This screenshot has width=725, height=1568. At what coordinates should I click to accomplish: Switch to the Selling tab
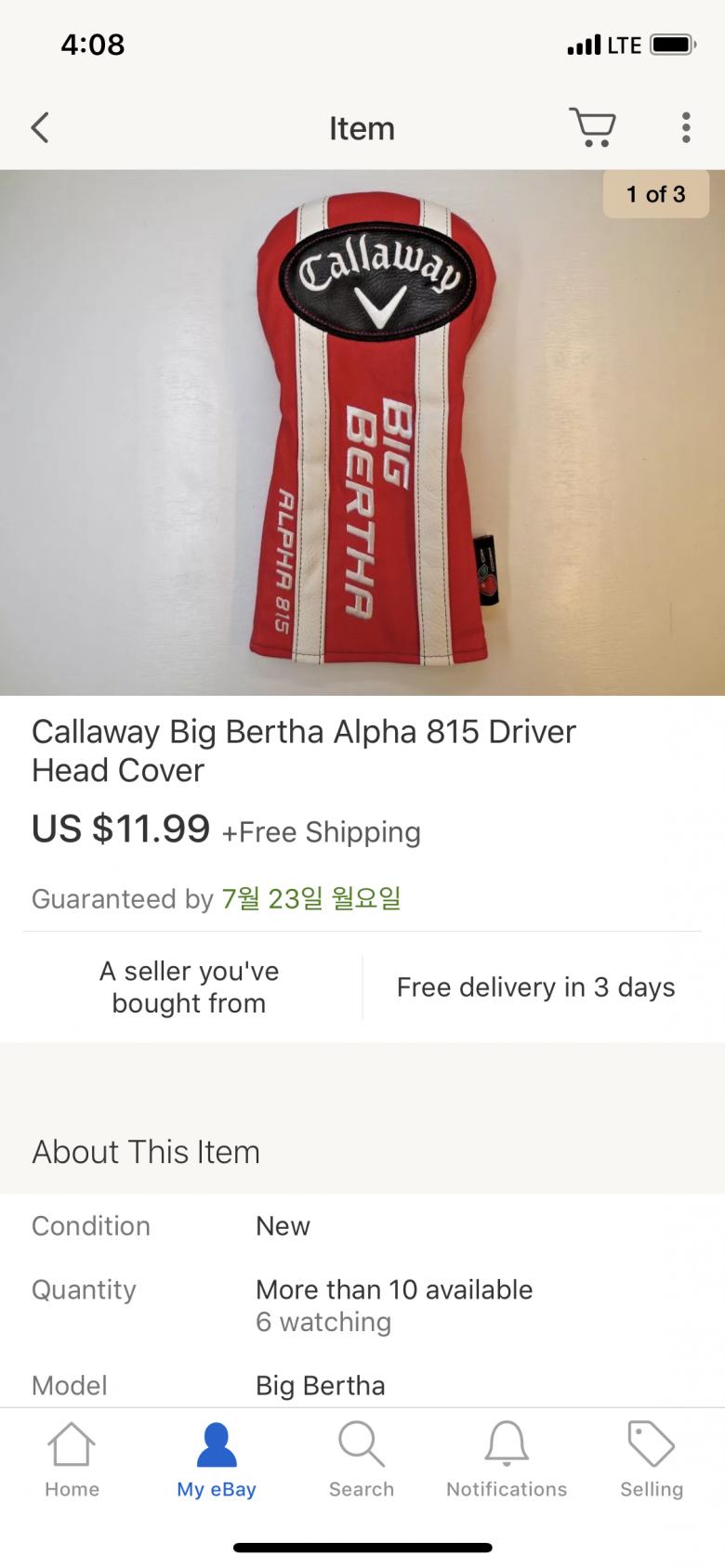coord(652,1460)
